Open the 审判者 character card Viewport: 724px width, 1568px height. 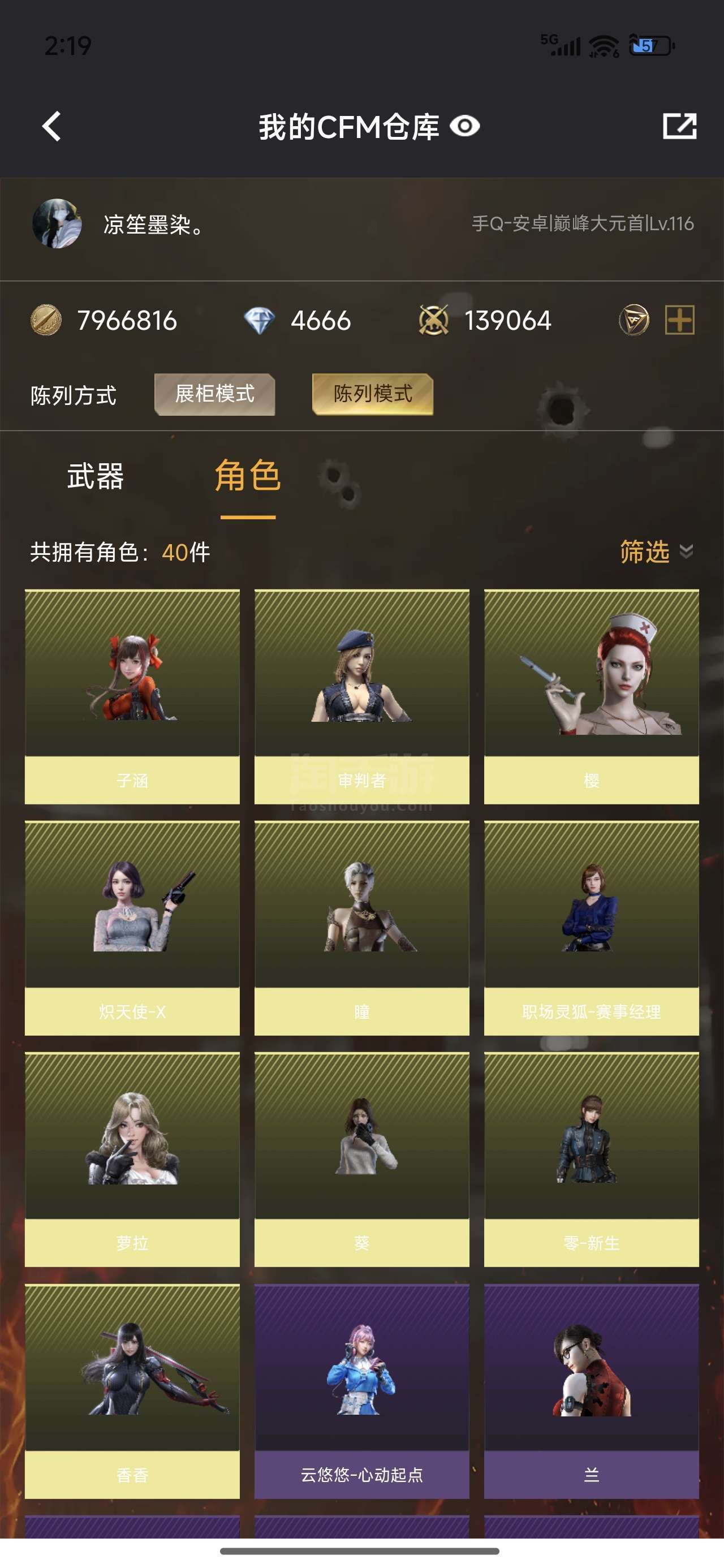tap(361, 697)
